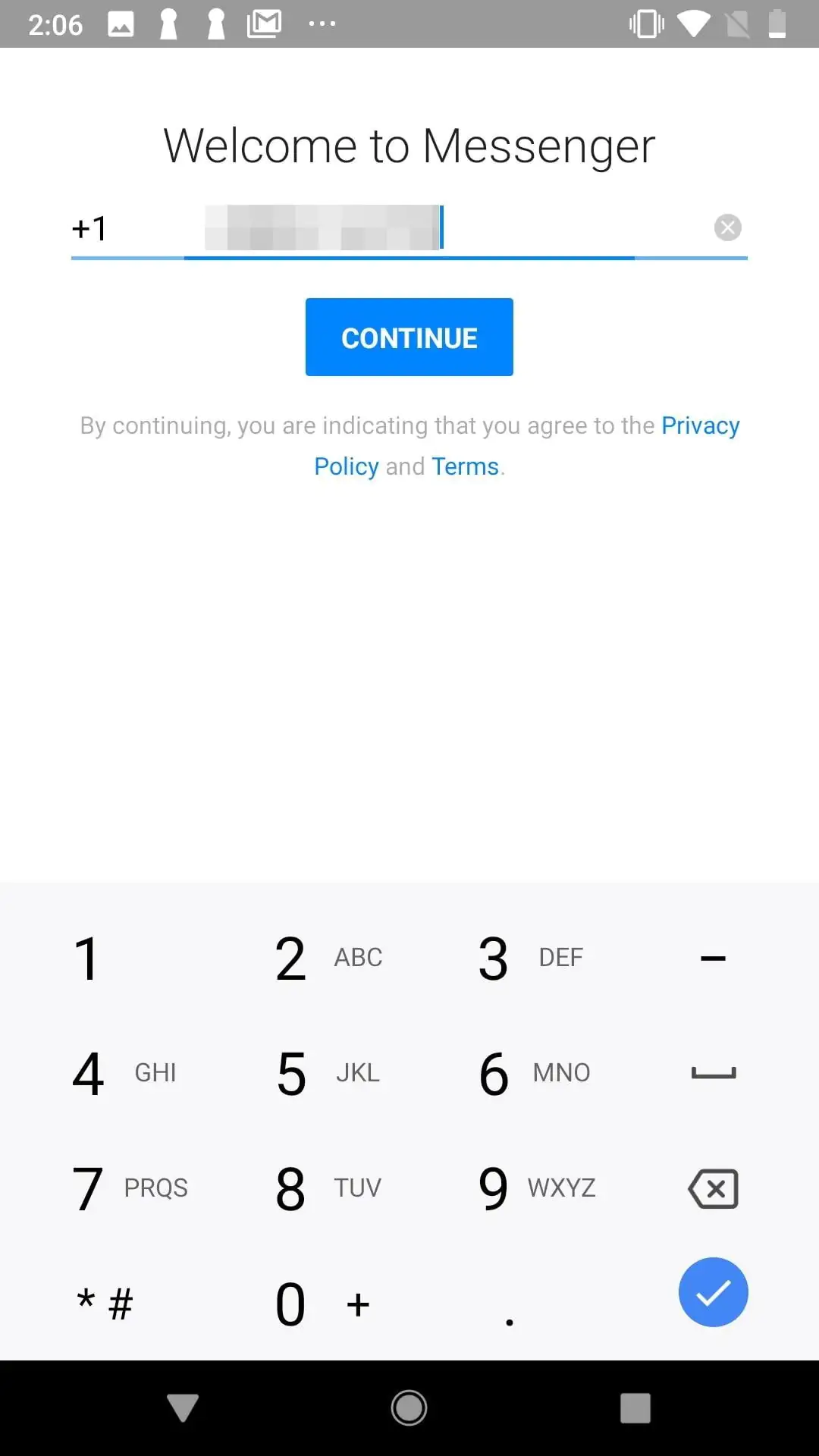Image resolution: width=819 pixels, height=1456 pixels.
Task: Confirm entry with the blue checkmark key
Action: [x=713, y=1292]
